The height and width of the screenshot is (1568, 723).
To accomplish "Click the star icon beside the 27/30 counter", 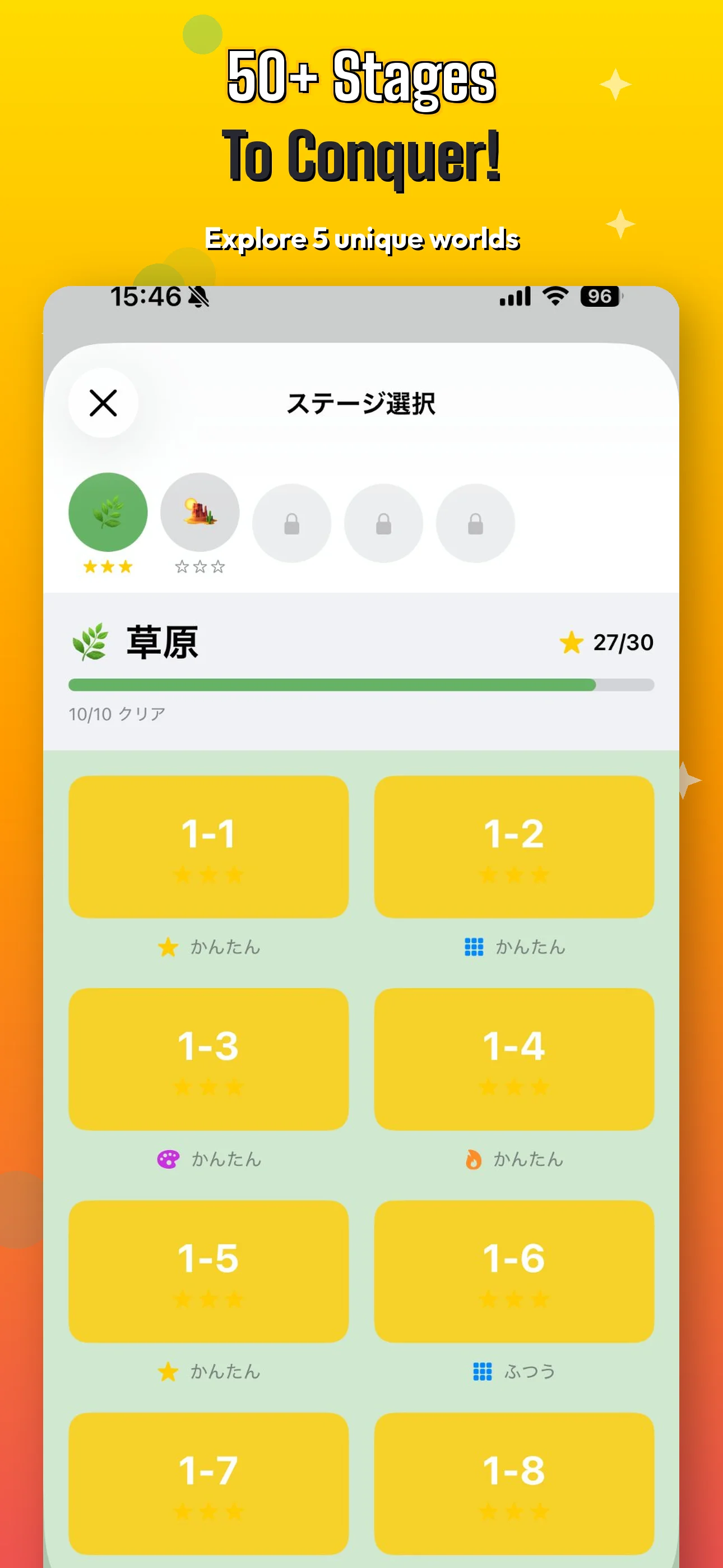I will tap(572, 641).
